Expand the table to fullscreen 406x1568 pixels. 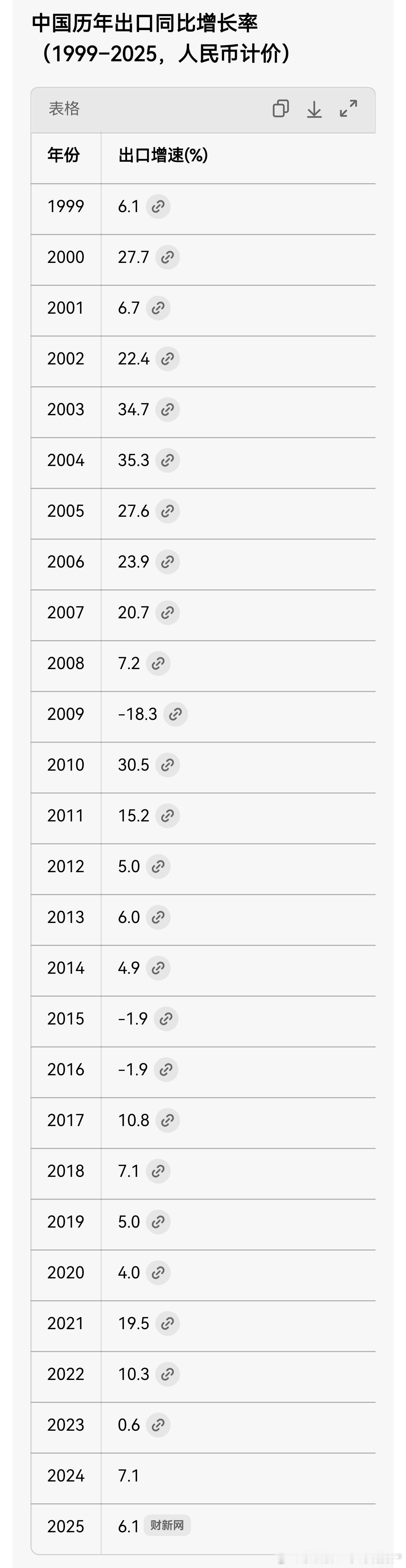(x=348, y=109)
